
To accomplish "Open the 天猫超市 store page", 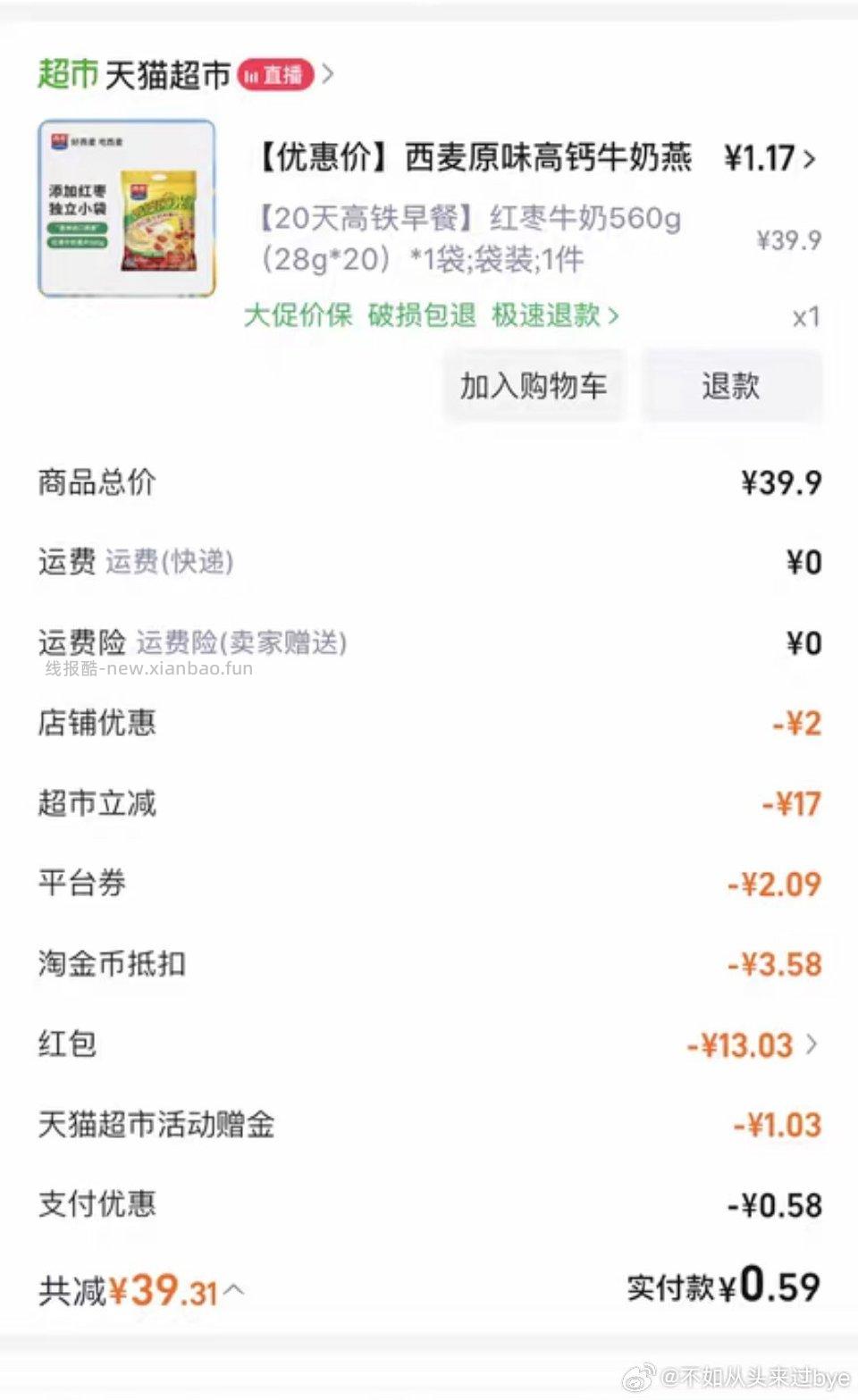I will 166,74.
